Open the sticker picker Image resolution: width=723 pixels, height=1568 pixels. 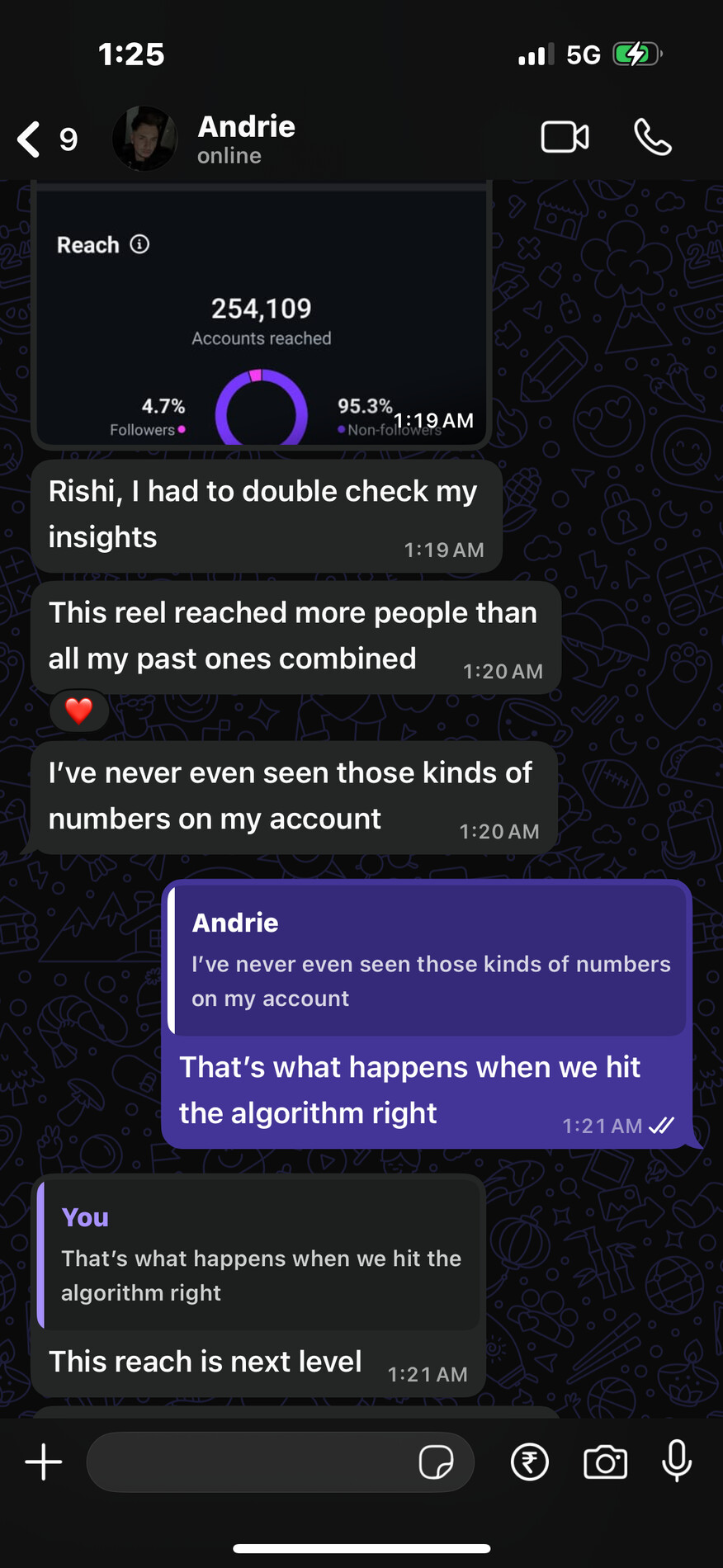[436, 1462]
